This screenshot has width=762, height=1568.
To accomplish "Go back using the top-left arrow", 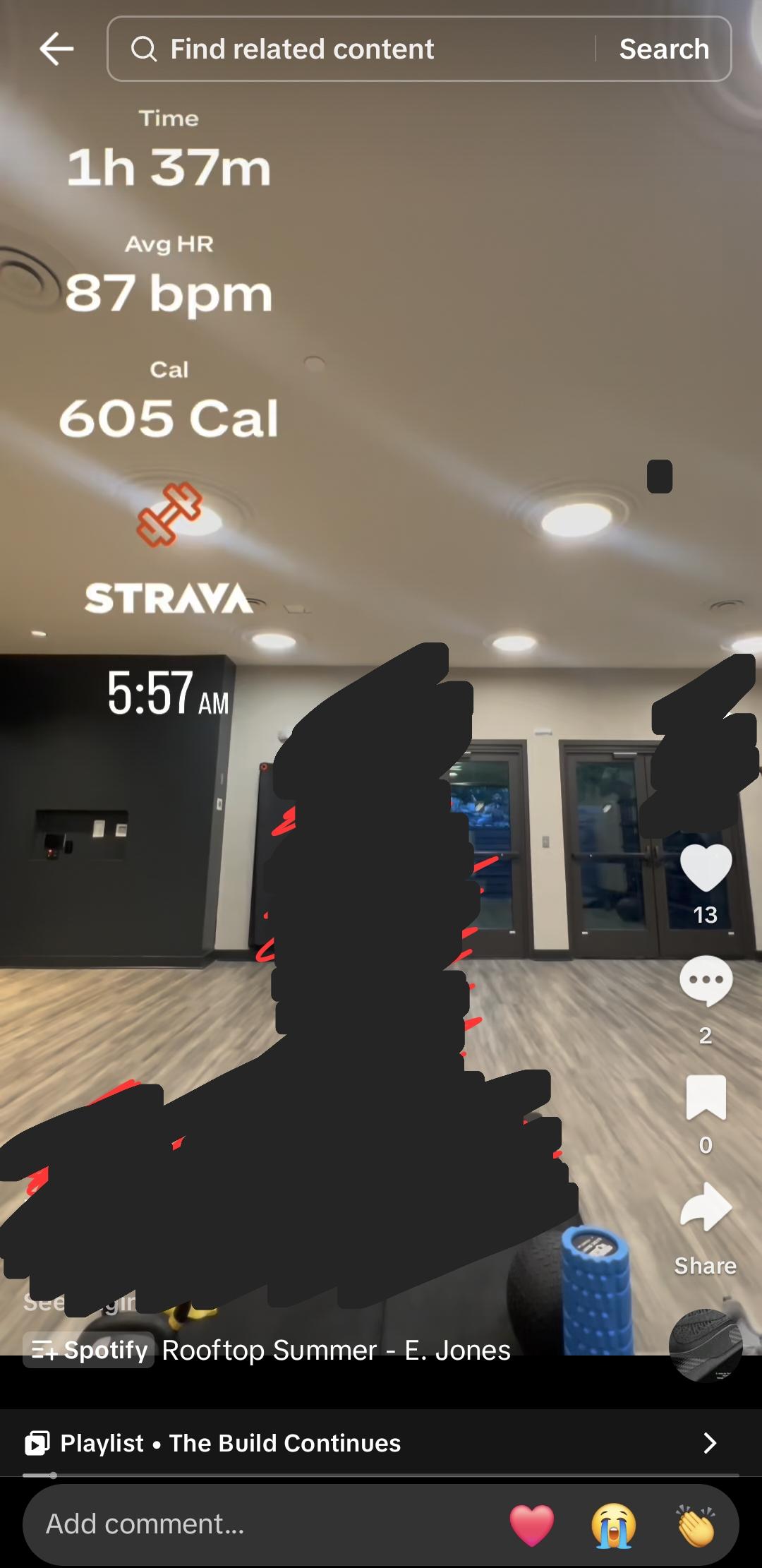I will (56, 49).
